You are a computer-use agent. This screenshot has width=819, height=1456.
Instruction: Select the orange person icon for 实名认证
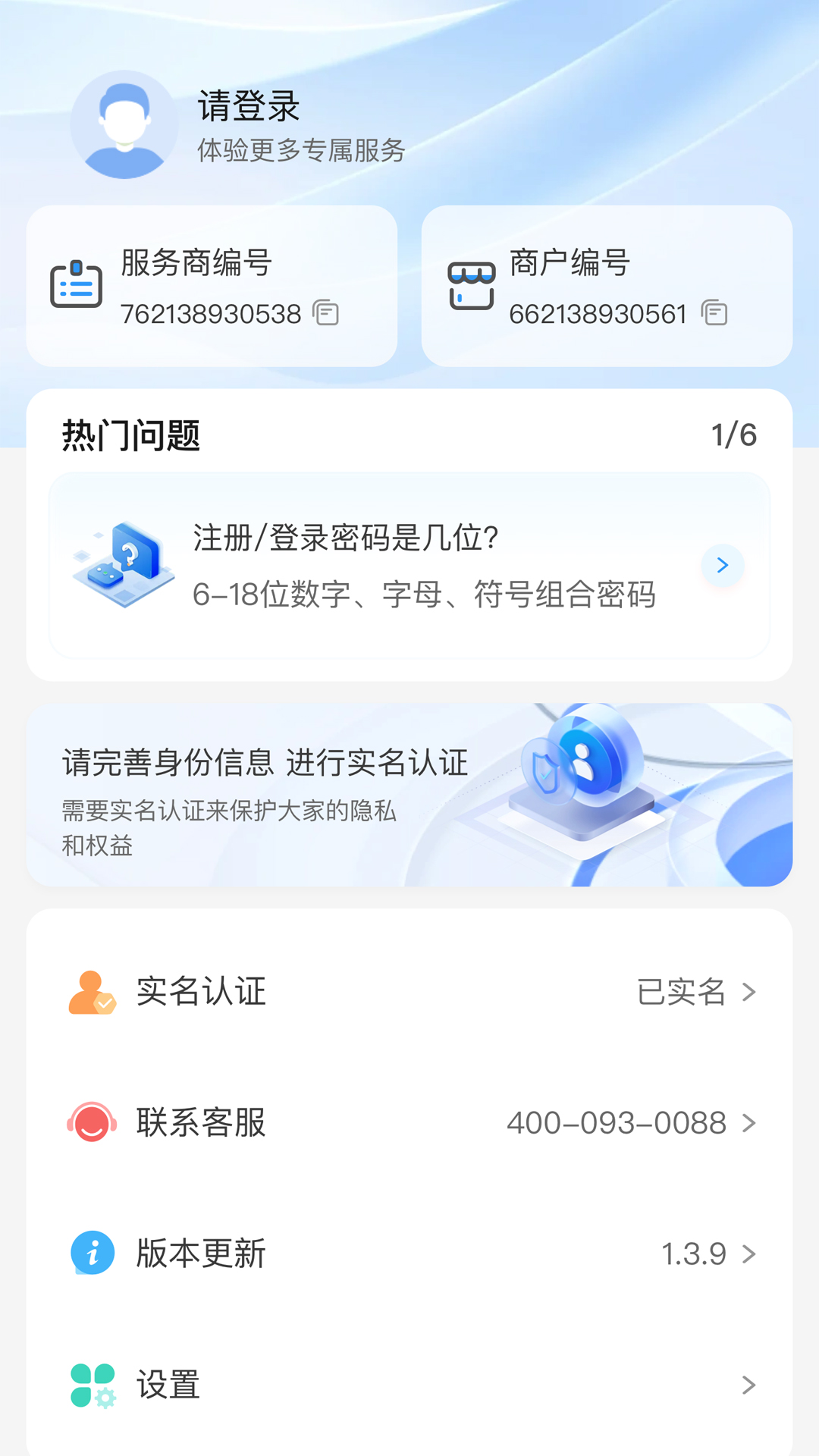click(x=91, y=990)
